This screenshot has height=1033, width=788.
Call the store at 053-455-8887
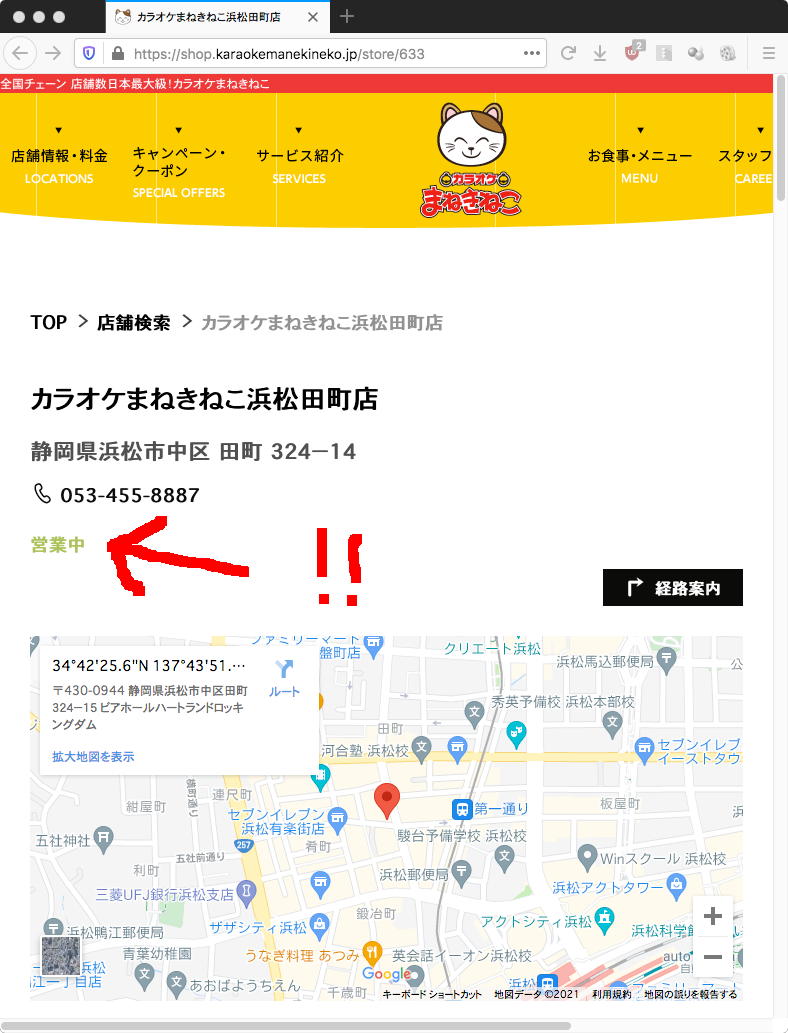point(129,495)
